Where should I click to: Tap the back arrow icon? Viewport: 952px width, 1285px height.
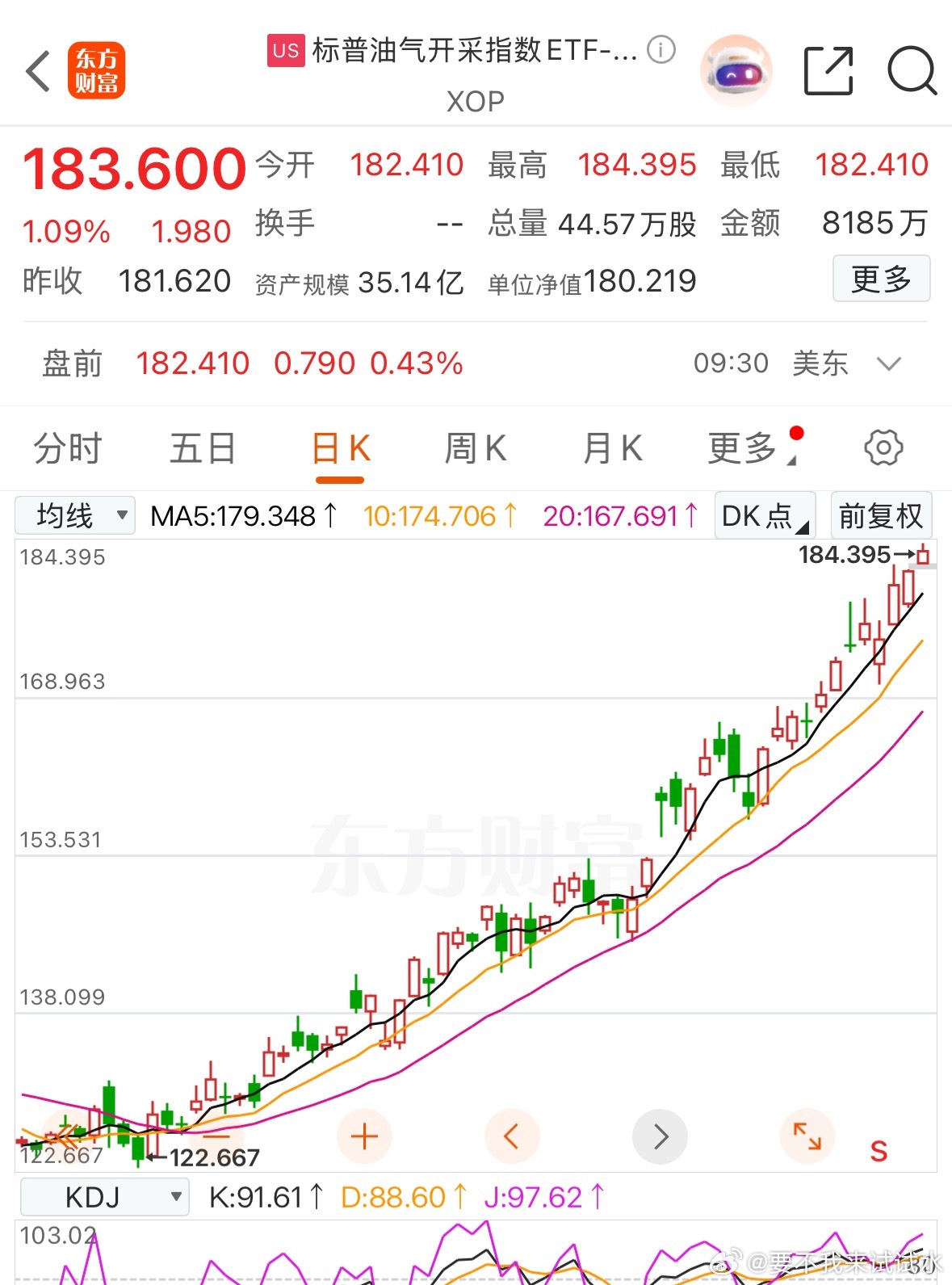(37, 71)
